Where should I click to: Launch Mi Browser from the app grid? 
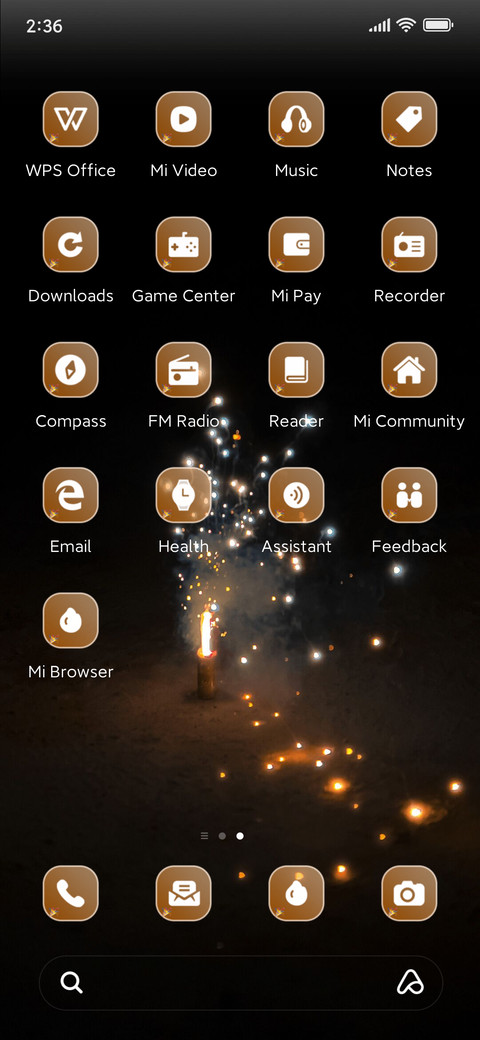point(71,621)
